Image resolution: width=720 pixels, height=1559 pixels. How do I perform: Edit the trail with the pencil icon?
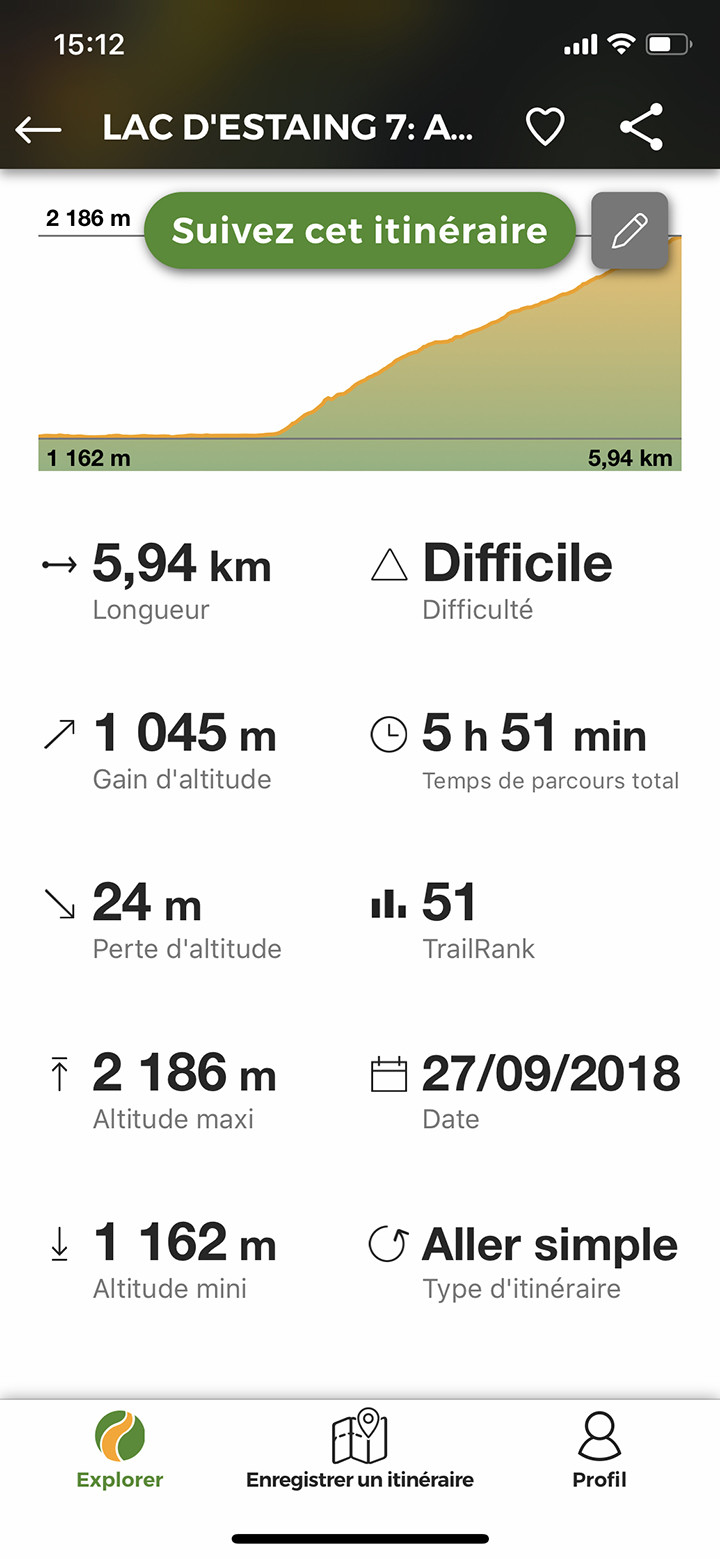pos(629,230)
